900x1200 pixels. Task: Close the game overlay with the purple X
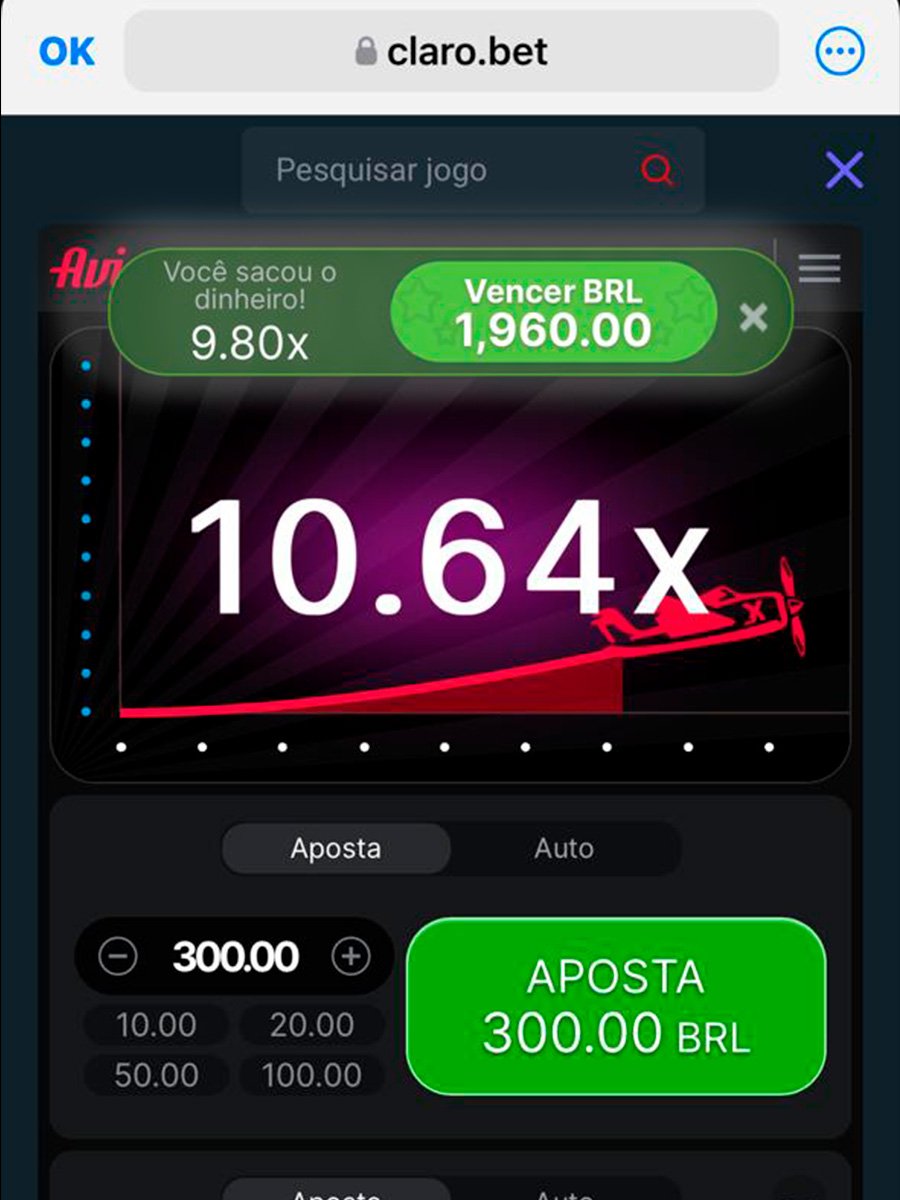(844, 170)
